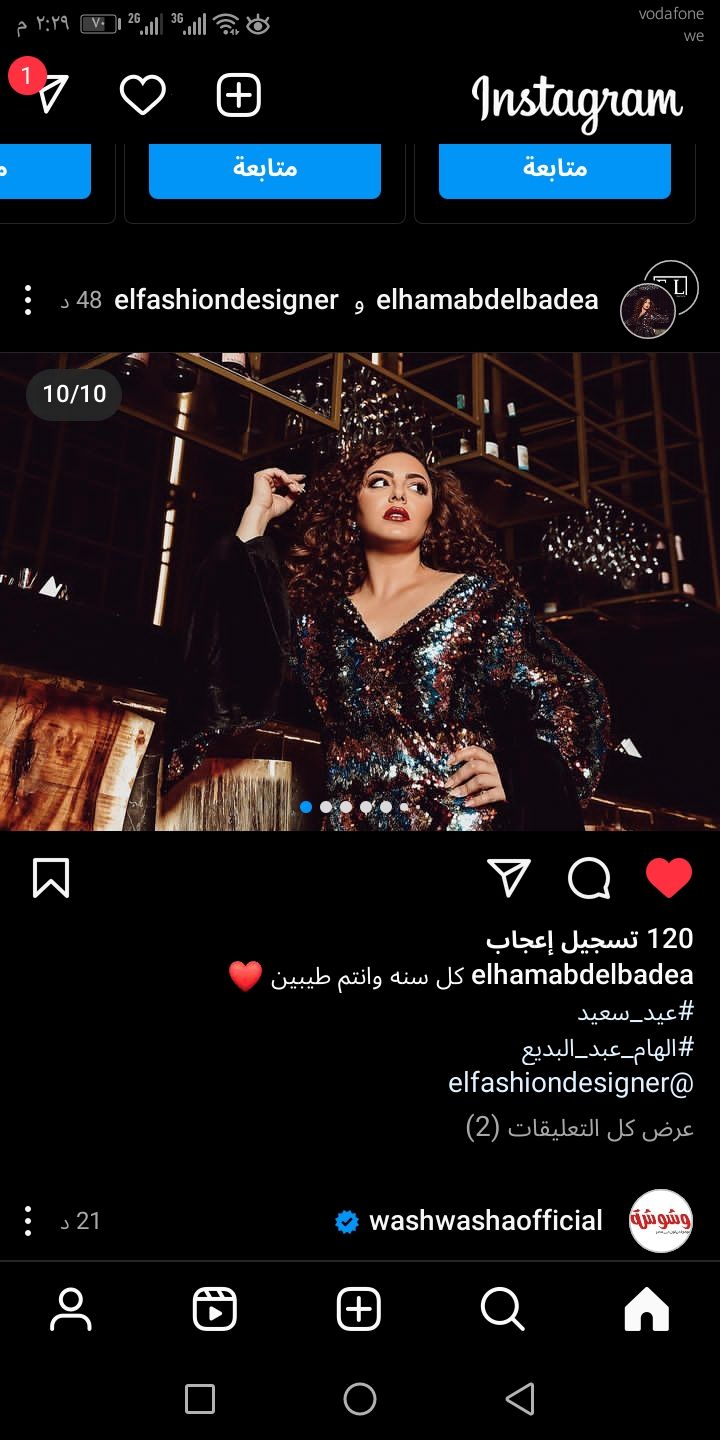
Task: Unlike the elhamabdelbadea post
Action: click(669, 879)
